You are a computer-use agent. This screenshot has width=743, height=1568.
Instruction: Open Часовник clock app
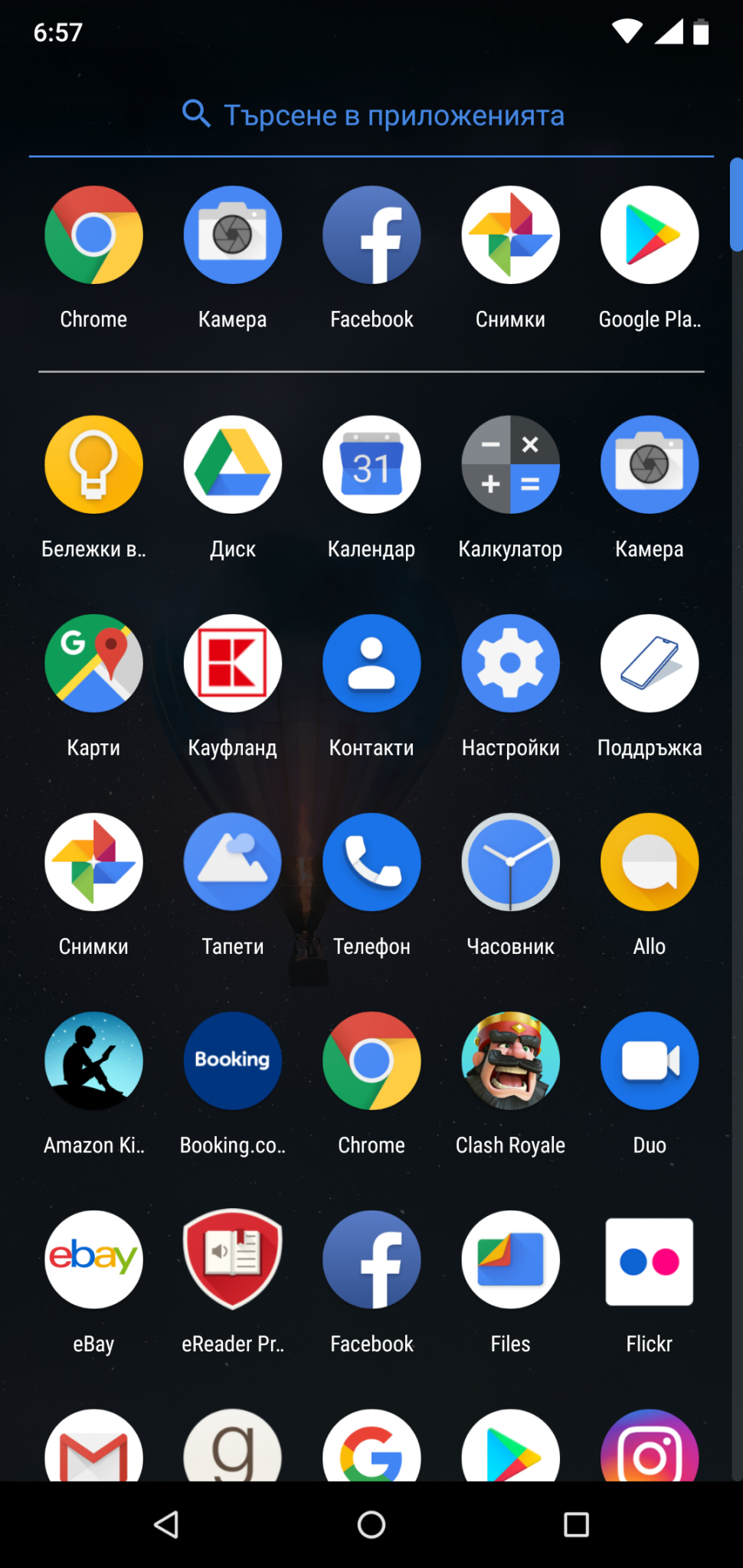(x=510, y=863)
